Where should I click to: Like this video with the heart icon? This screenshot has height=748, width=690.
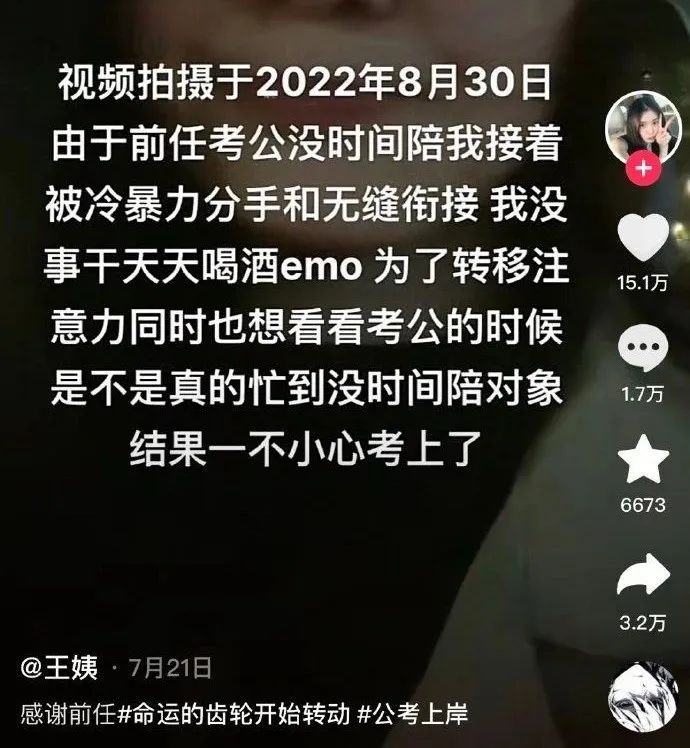point(643,239)
